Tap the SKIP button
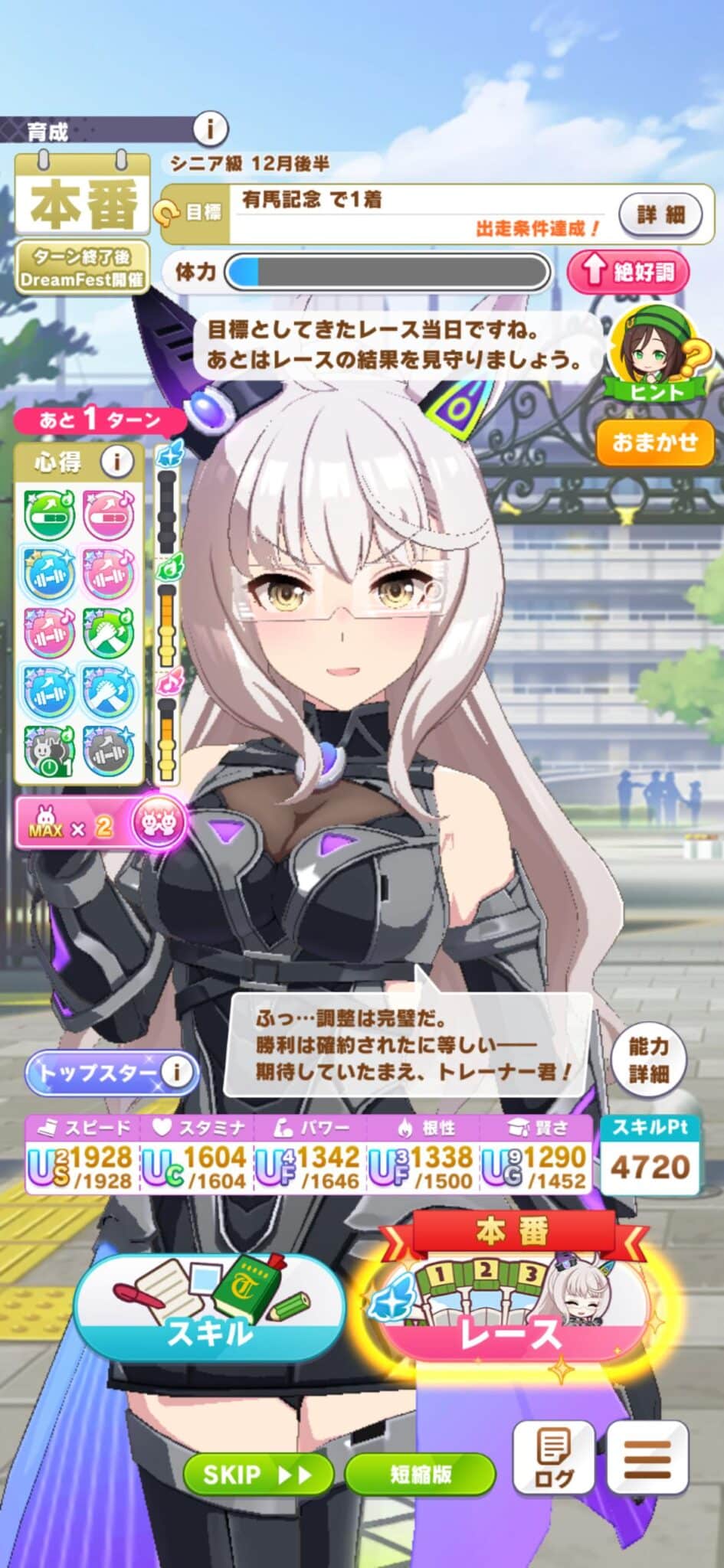Image resolution: width=724 pixels, height=1568 pixels. tap(257, 1475)
